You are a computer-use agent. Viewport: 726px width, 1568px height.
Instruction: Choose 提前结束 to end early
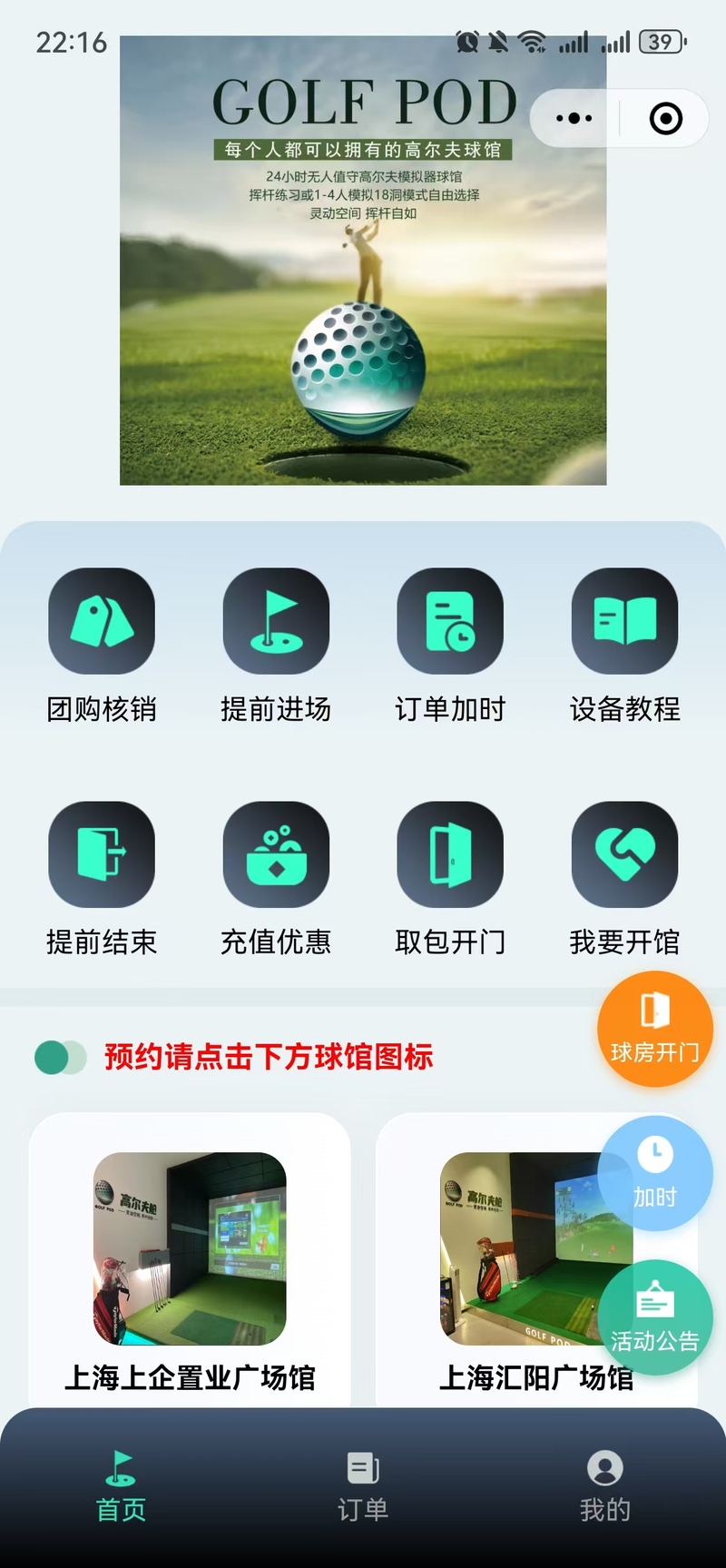(102, 879)
